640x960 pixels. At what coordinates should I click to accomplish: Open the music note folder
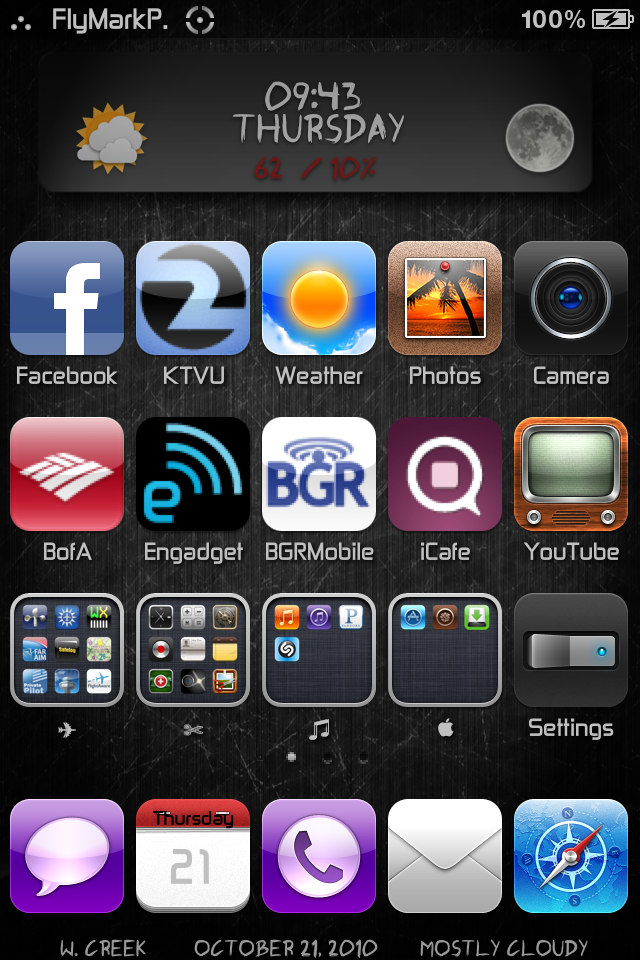319,650
